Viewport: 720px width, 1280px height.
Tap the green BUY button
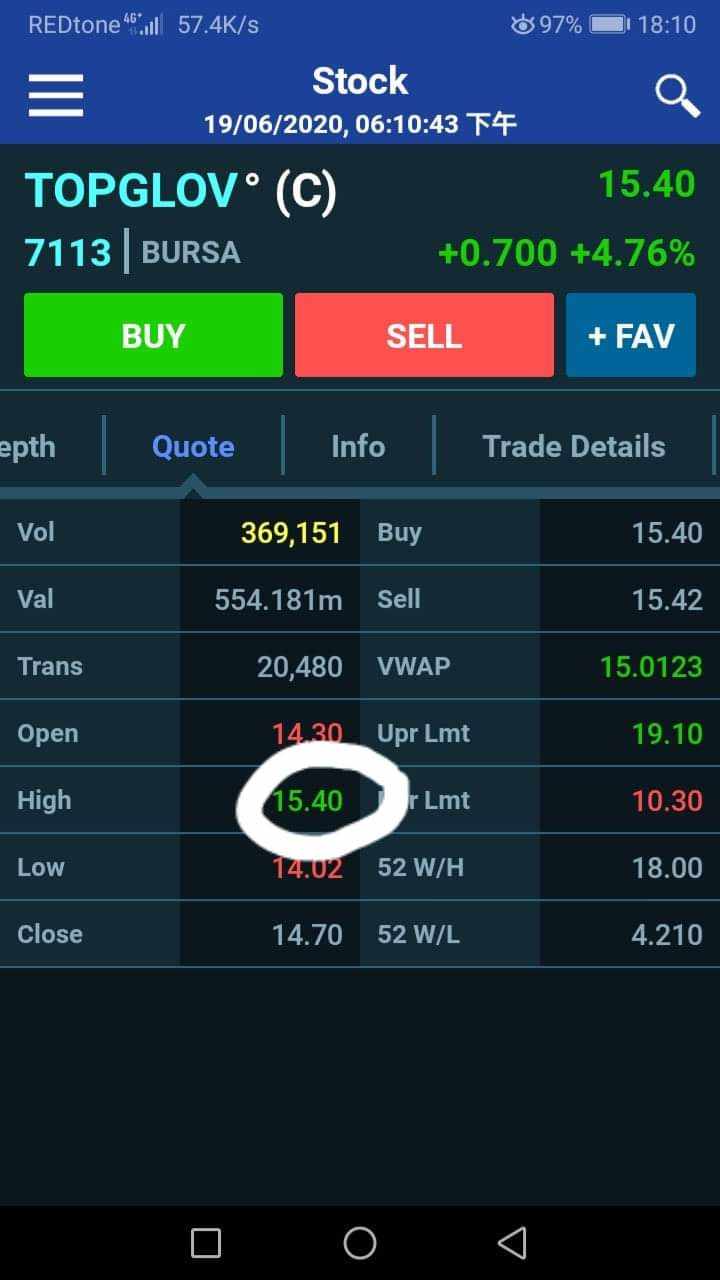153,335
